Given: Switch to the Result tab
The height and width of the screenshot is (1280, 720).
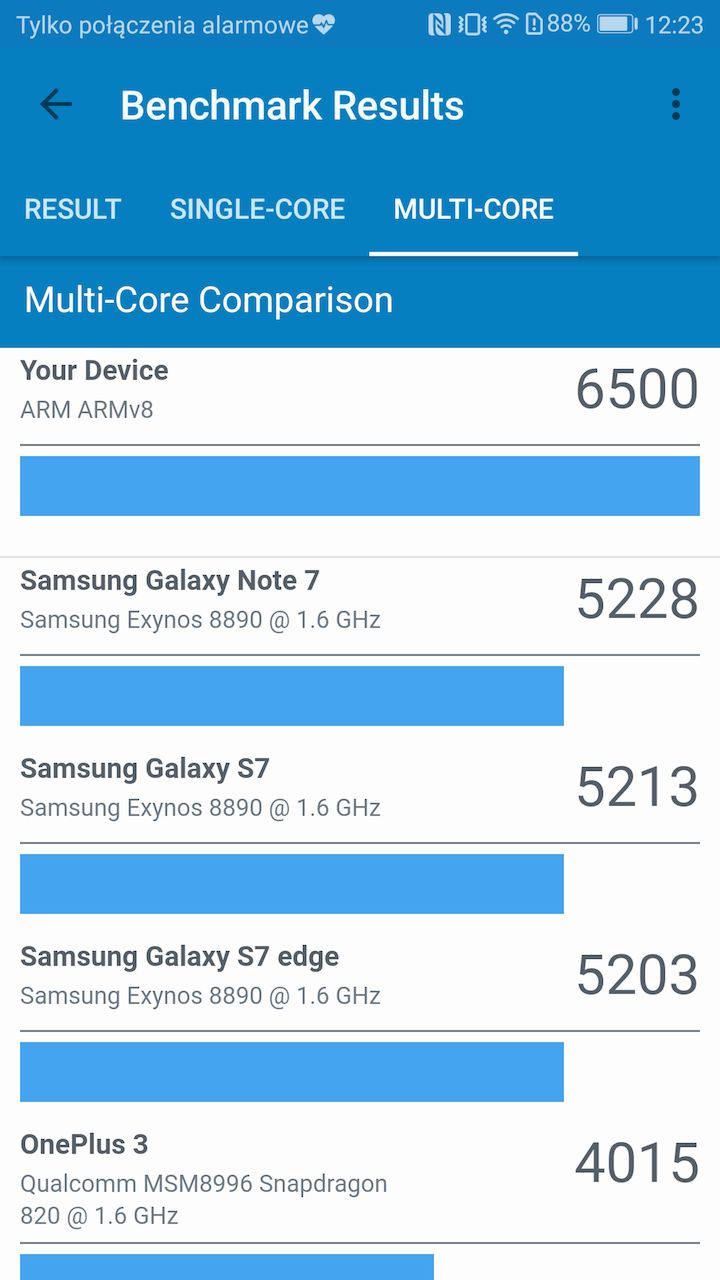Looking at the screenshot, I should [72, 209].
